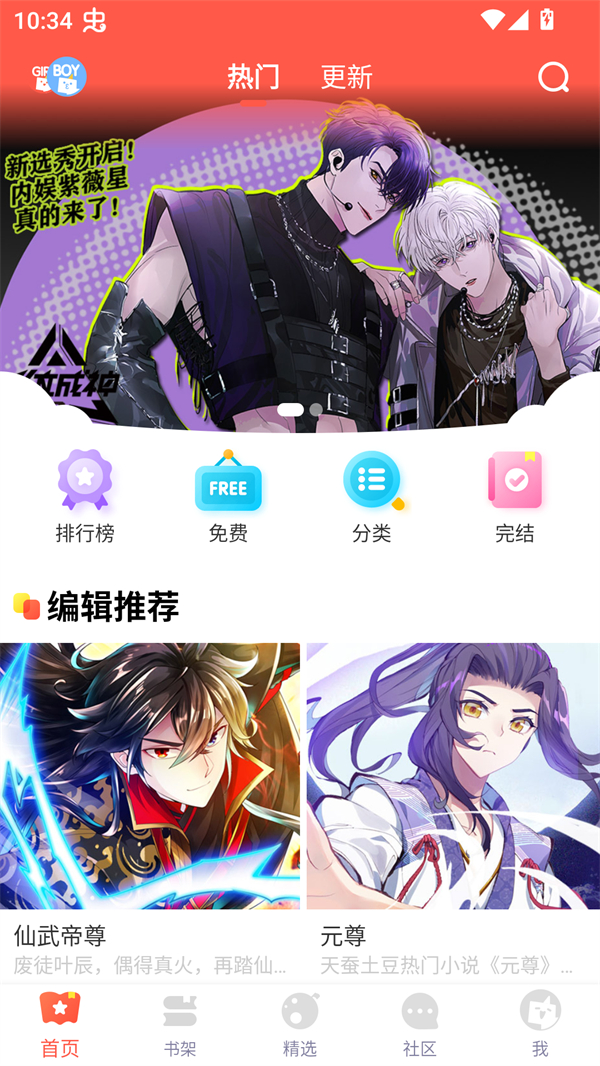Switch to the 更新 tab
Screen dimensions: 600x1066
(x=346, y=77)
